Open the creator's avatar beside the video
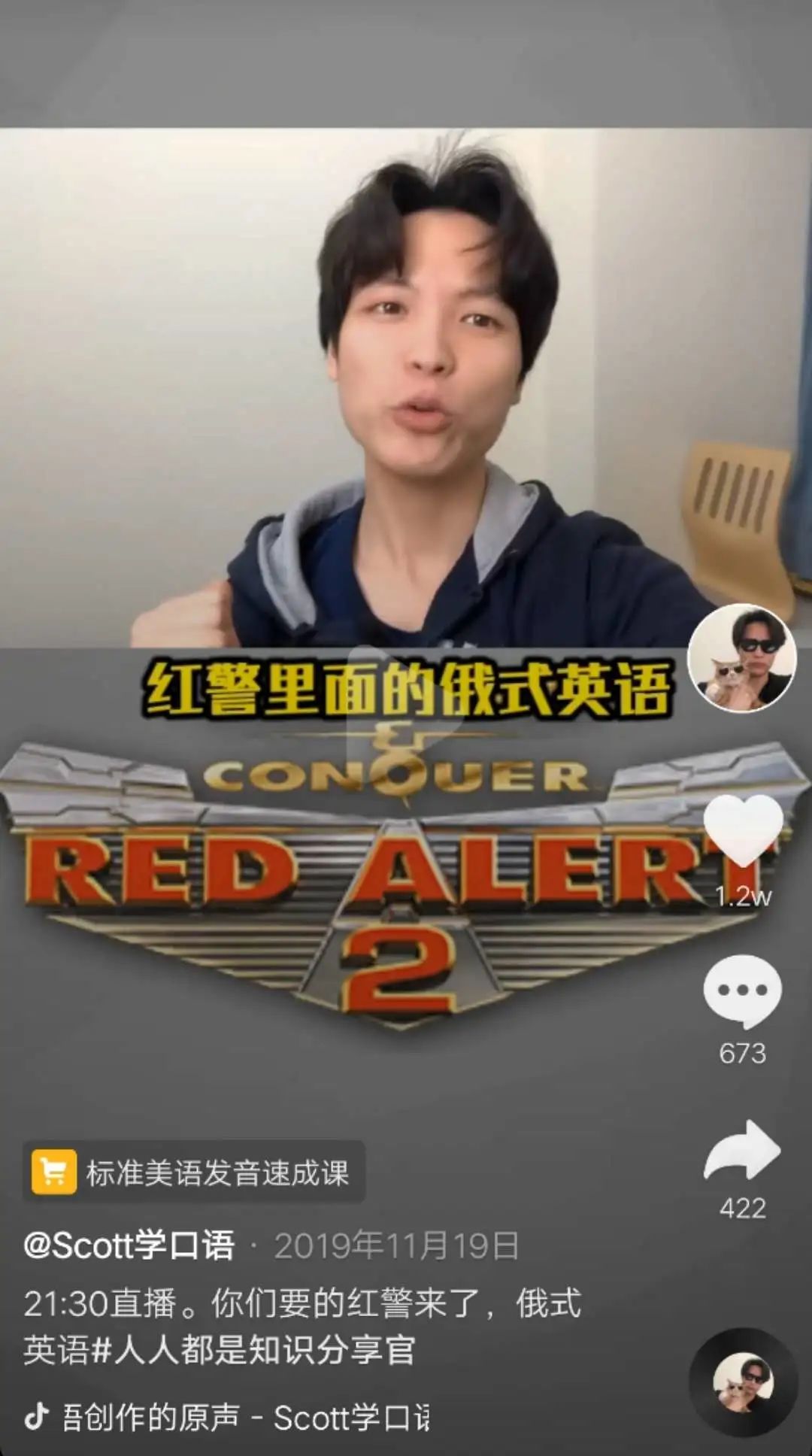The height and width of the screenshot is (1456, 812). [742, 658]
